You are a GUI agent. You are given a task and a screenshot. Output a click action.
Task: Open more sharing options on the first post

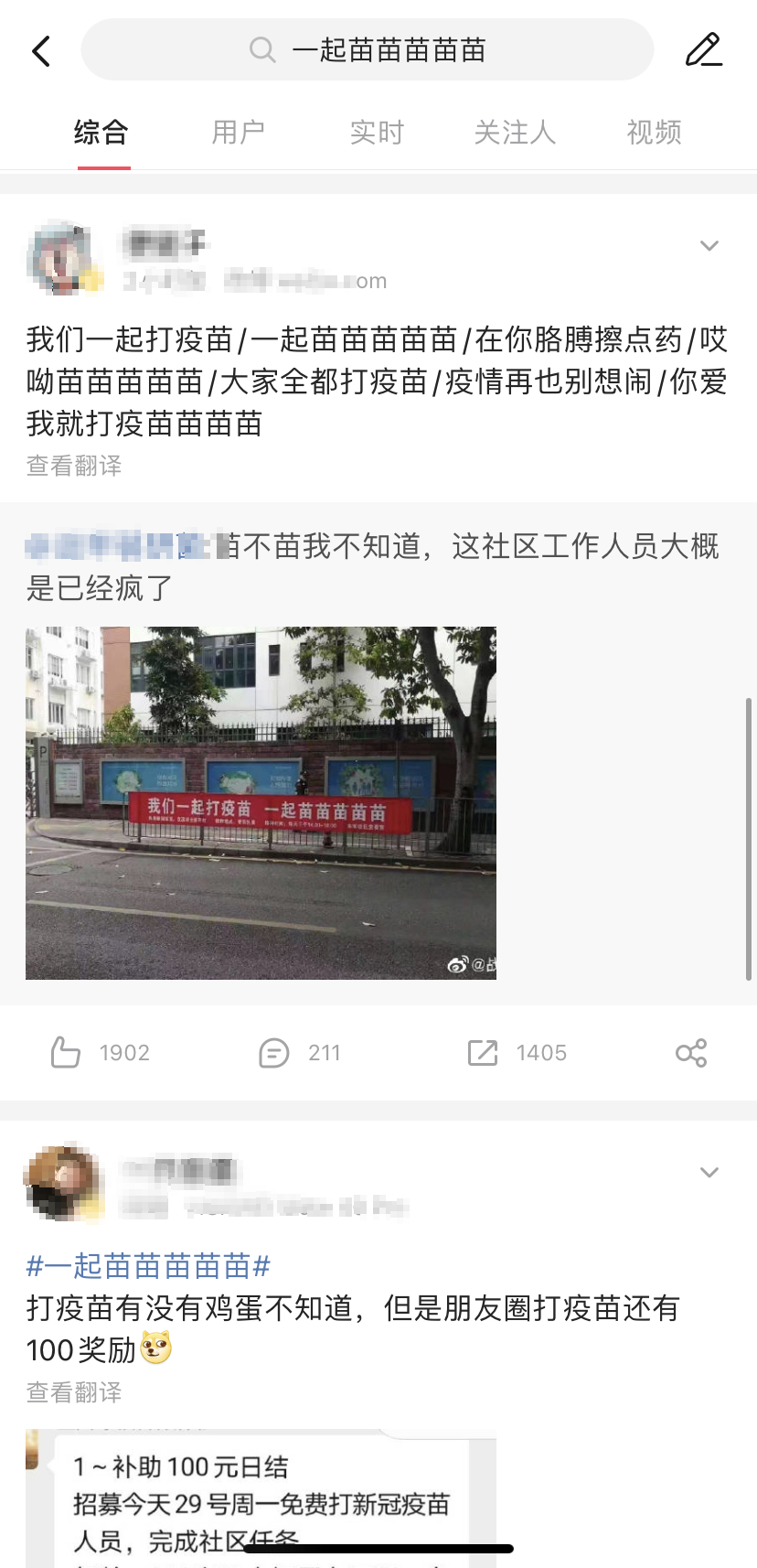[x=691, y=1053]
